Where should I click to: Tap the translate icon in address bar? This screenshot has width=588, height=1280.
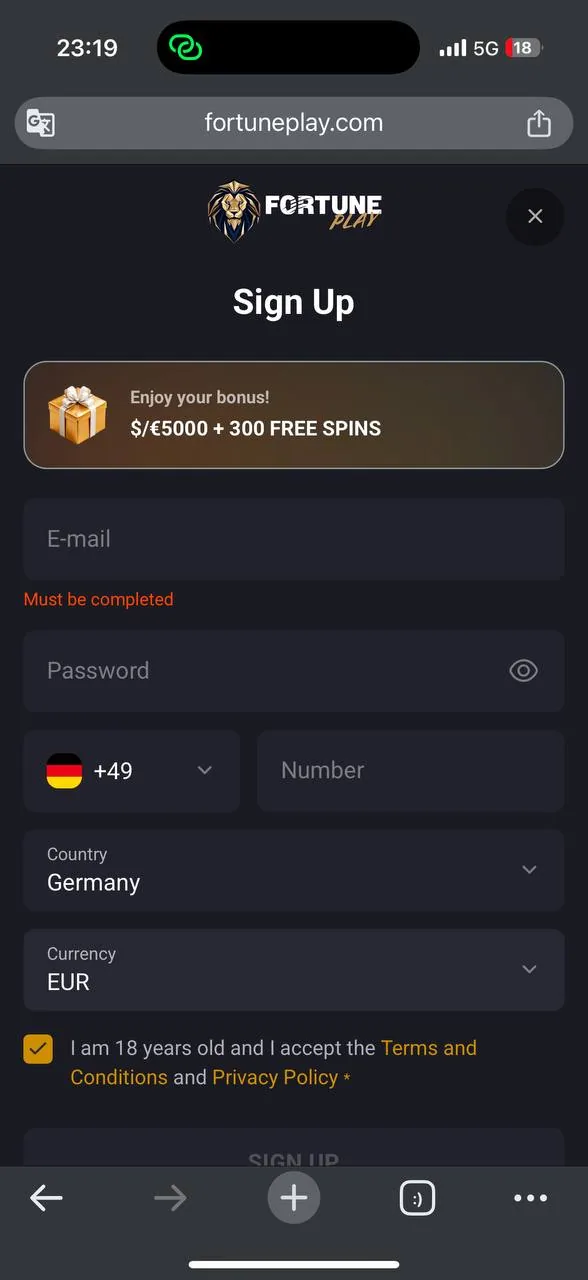[41, 123]
